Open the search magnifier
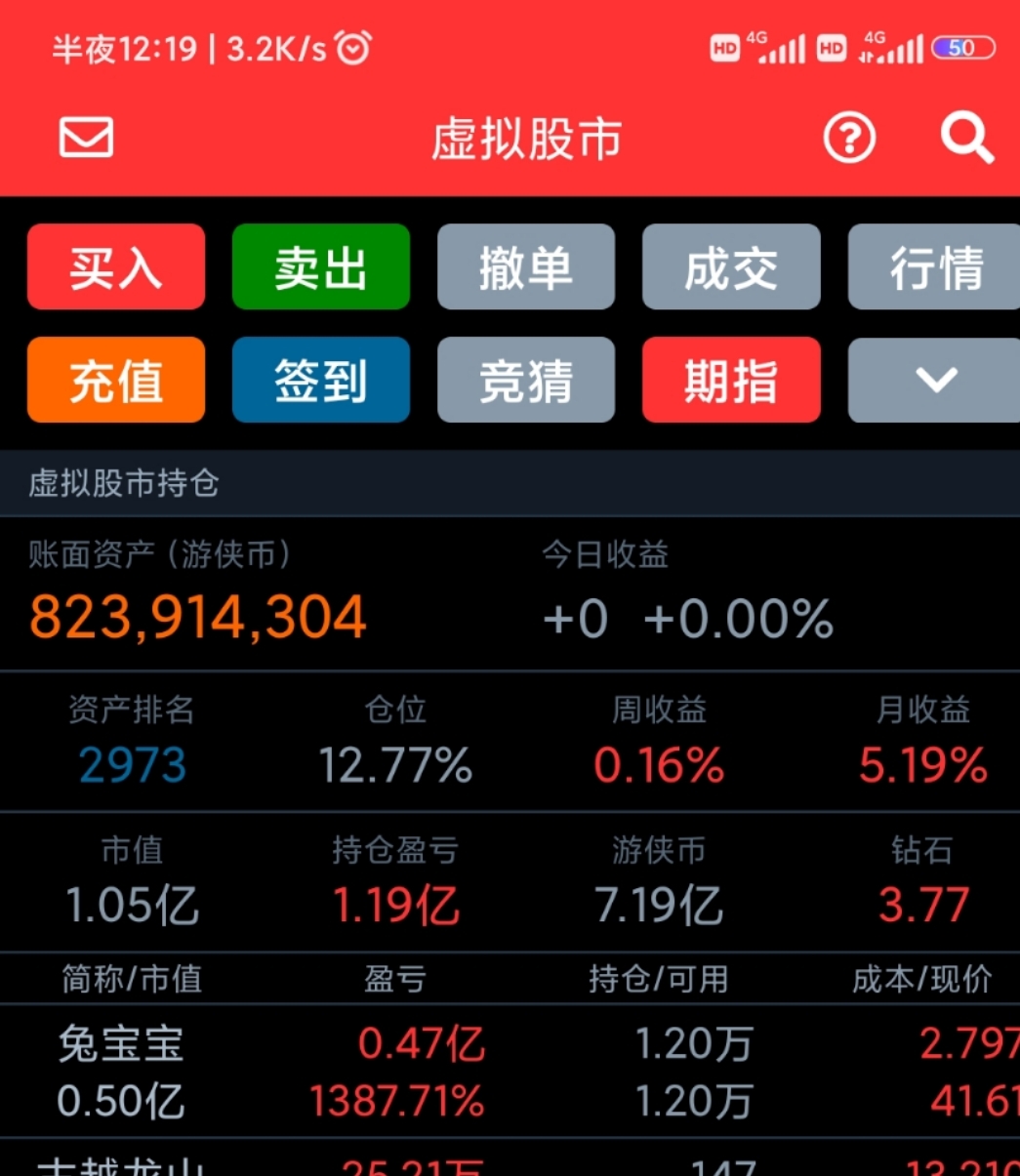The width and height of the screenshot is (1020, 1176). pyautogui.click(x=966, y=139)
